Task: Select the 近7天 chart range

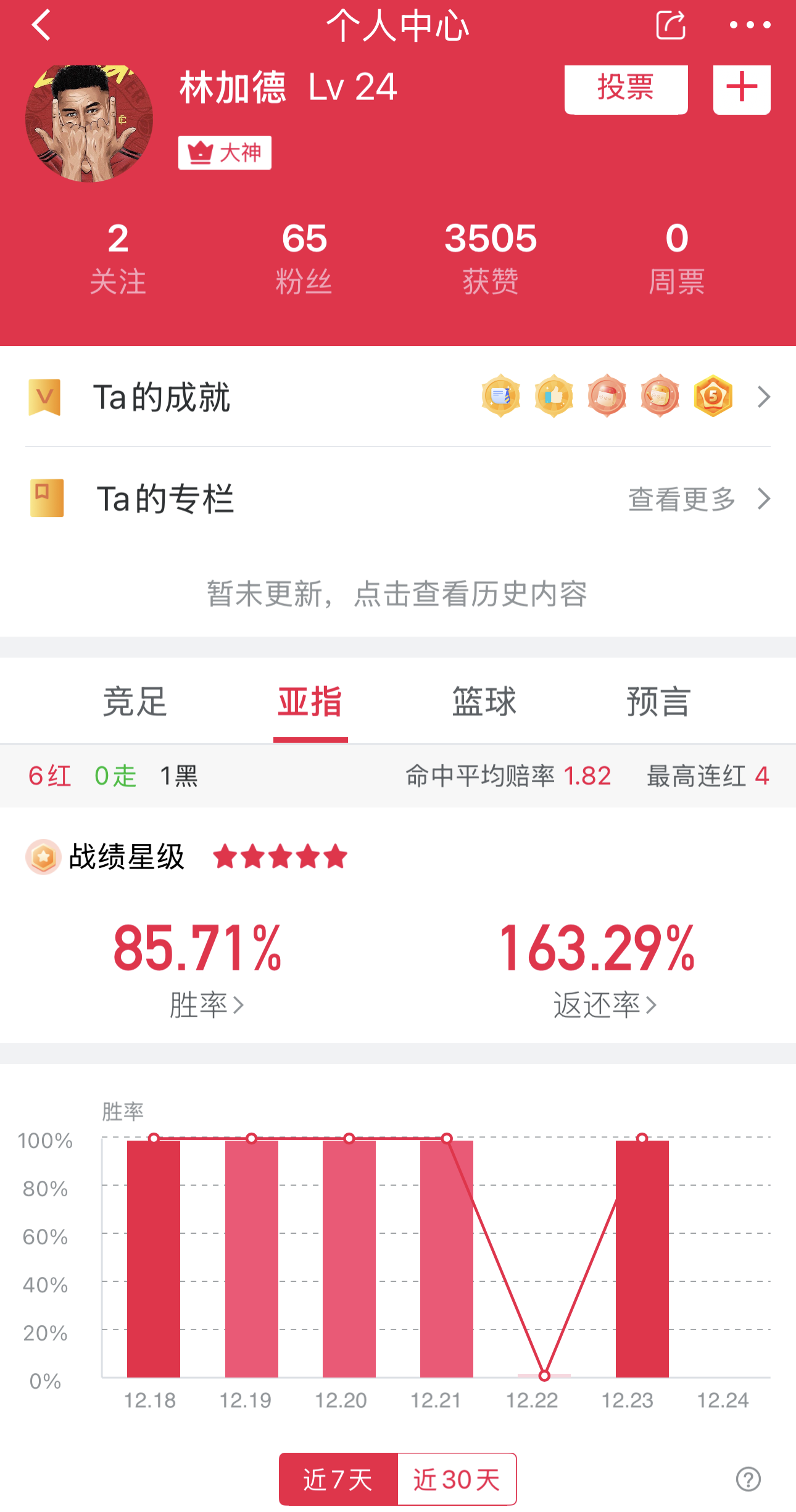Action: [338, 1479]
